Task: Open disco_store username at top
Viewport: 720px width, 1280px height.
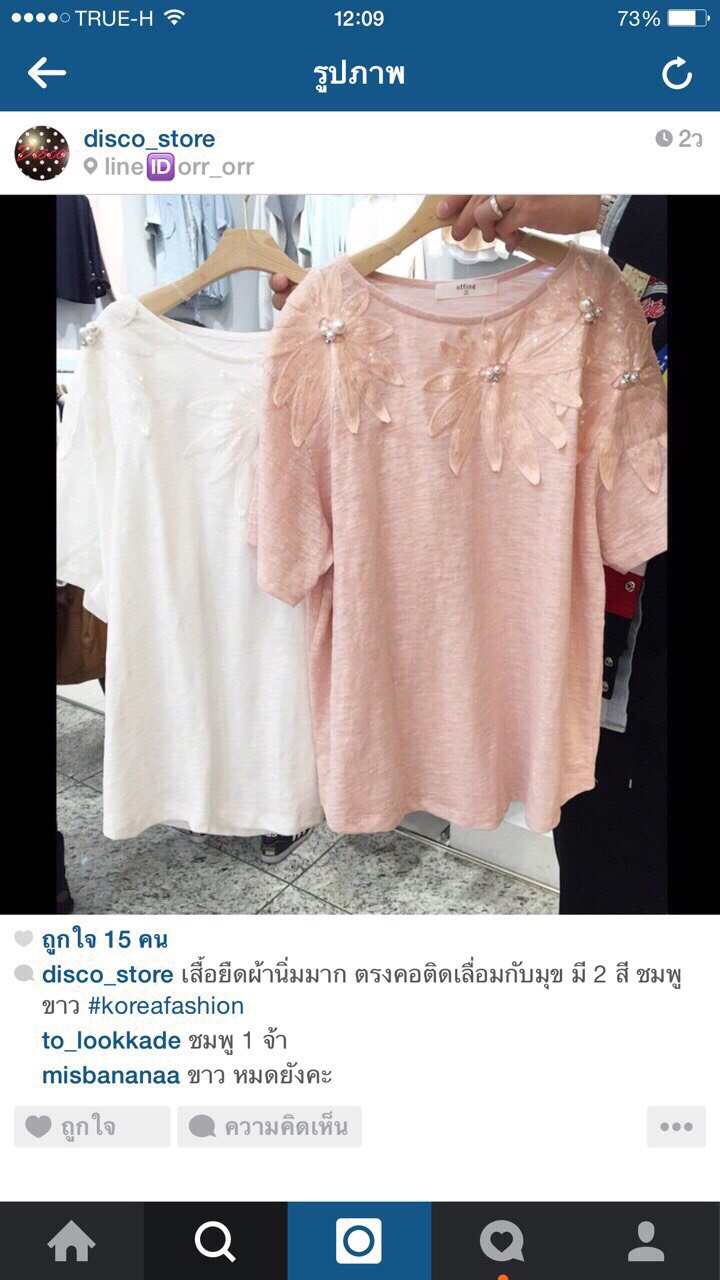Action: click(x=149, y=139)
